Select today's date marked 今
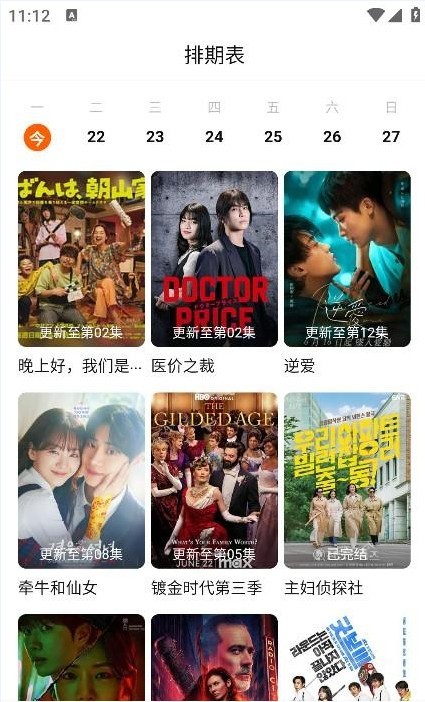 click(x=37, y=137)
